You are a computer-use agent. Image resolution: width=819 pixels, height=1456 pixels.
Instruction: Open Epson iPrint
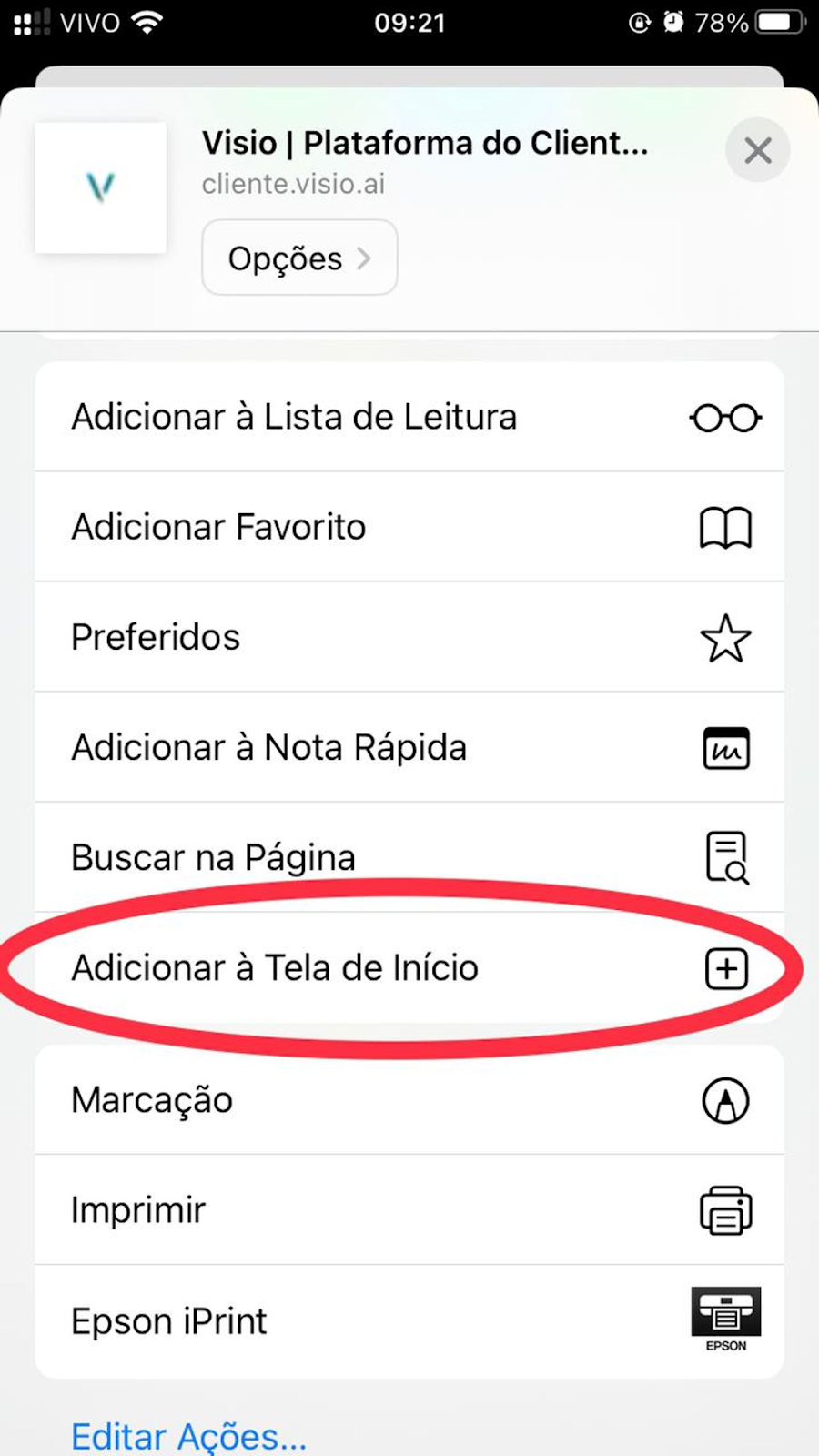coord(409,1320)
